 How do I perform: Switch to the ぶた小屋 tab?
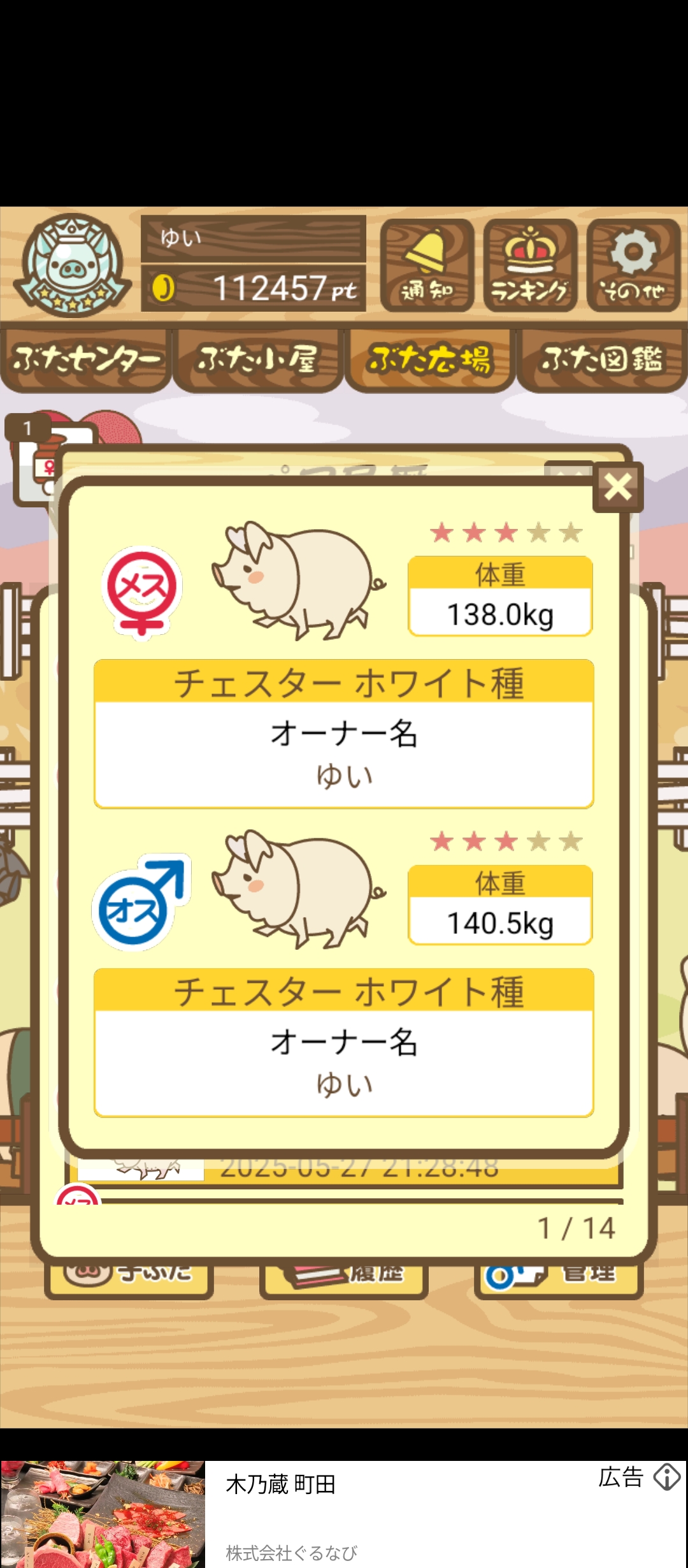click(x=258, y=360)
